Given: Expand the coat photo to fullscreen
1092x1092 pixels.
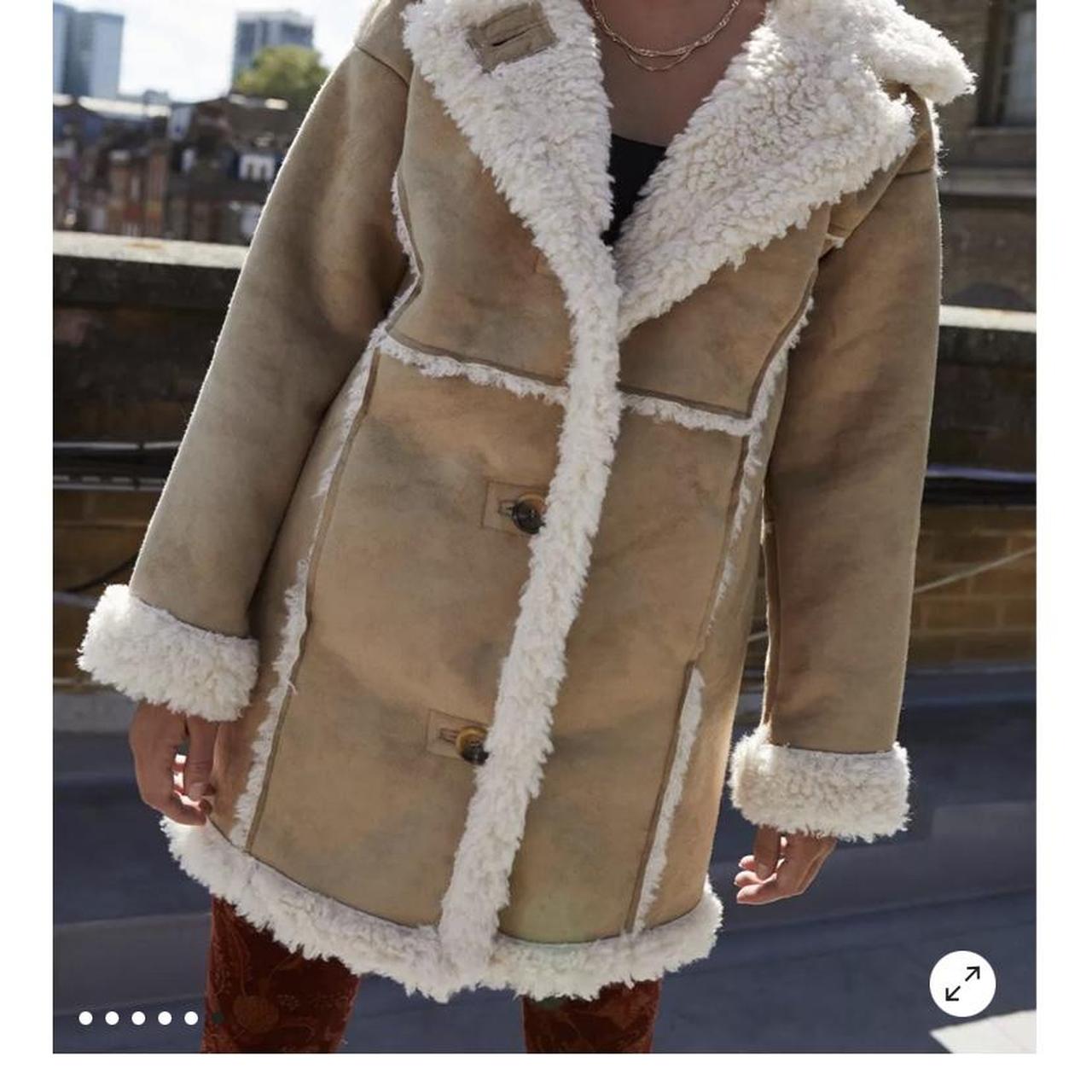Looking at the screenshot, I should point(962,984).
